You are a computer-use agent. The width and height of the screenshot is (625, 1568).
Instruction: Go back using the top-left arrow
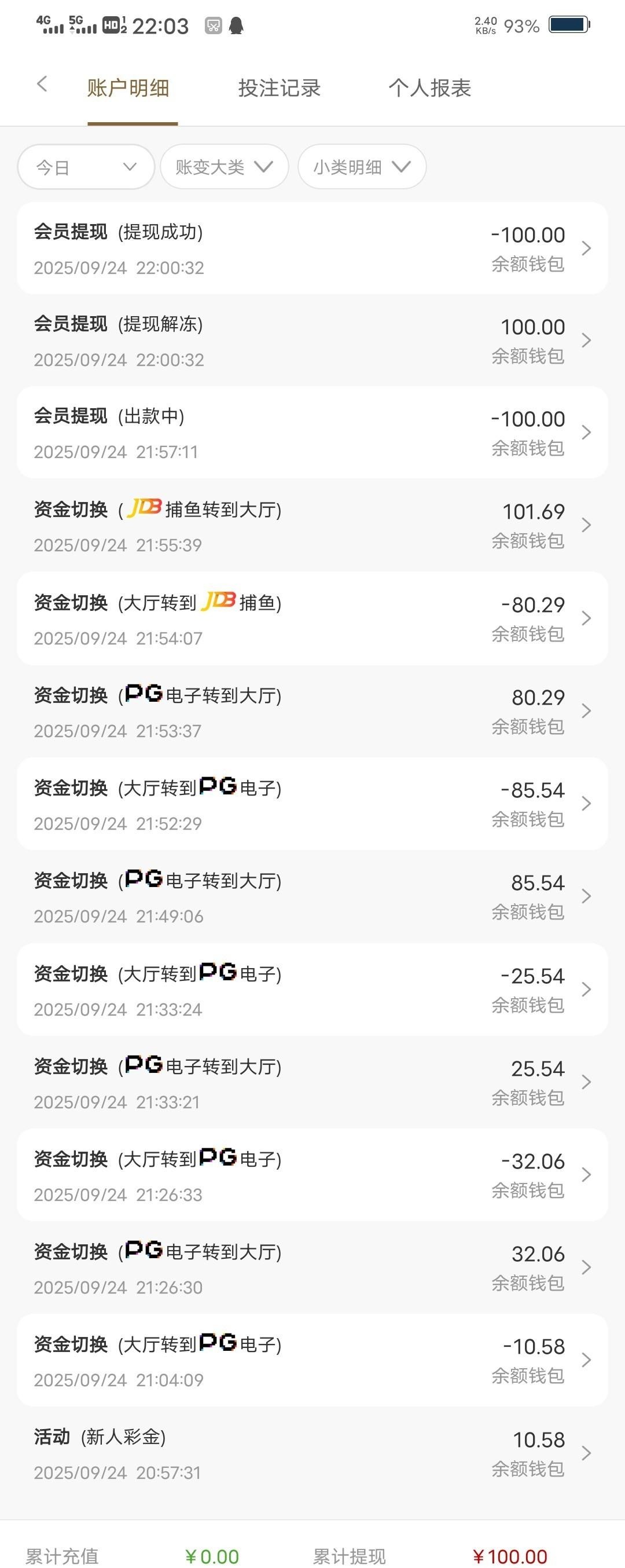42,85
